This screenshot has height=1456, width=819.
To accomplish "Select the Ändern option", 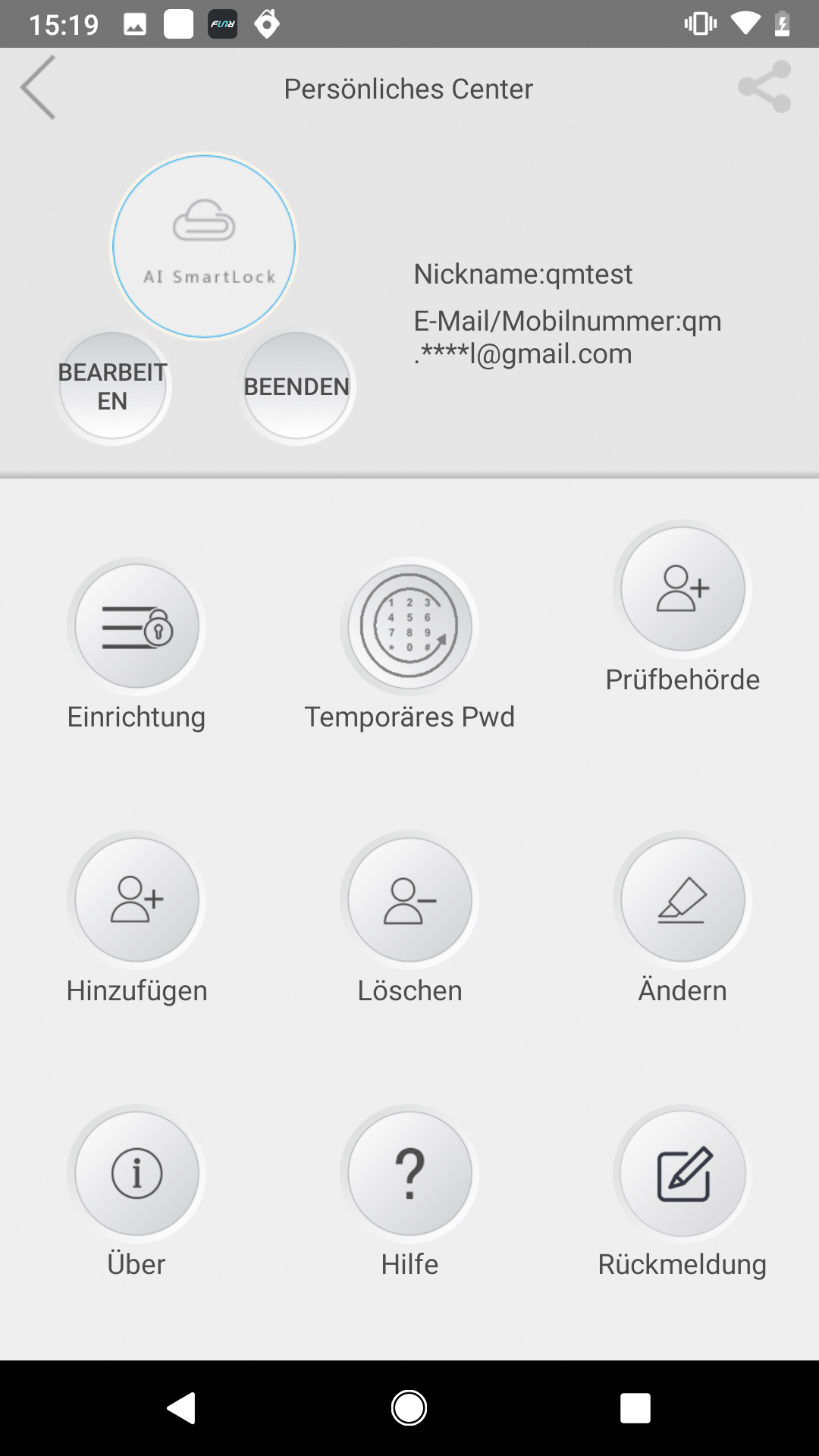I will (x=682, y=900).
